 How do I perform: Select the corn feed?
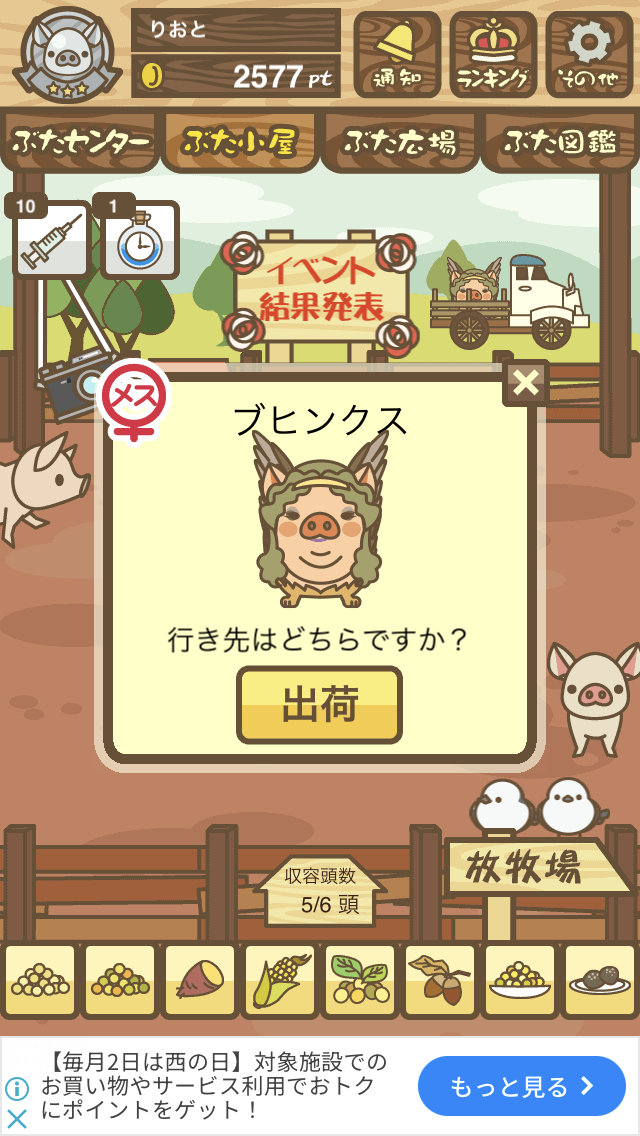click(280, 980)
